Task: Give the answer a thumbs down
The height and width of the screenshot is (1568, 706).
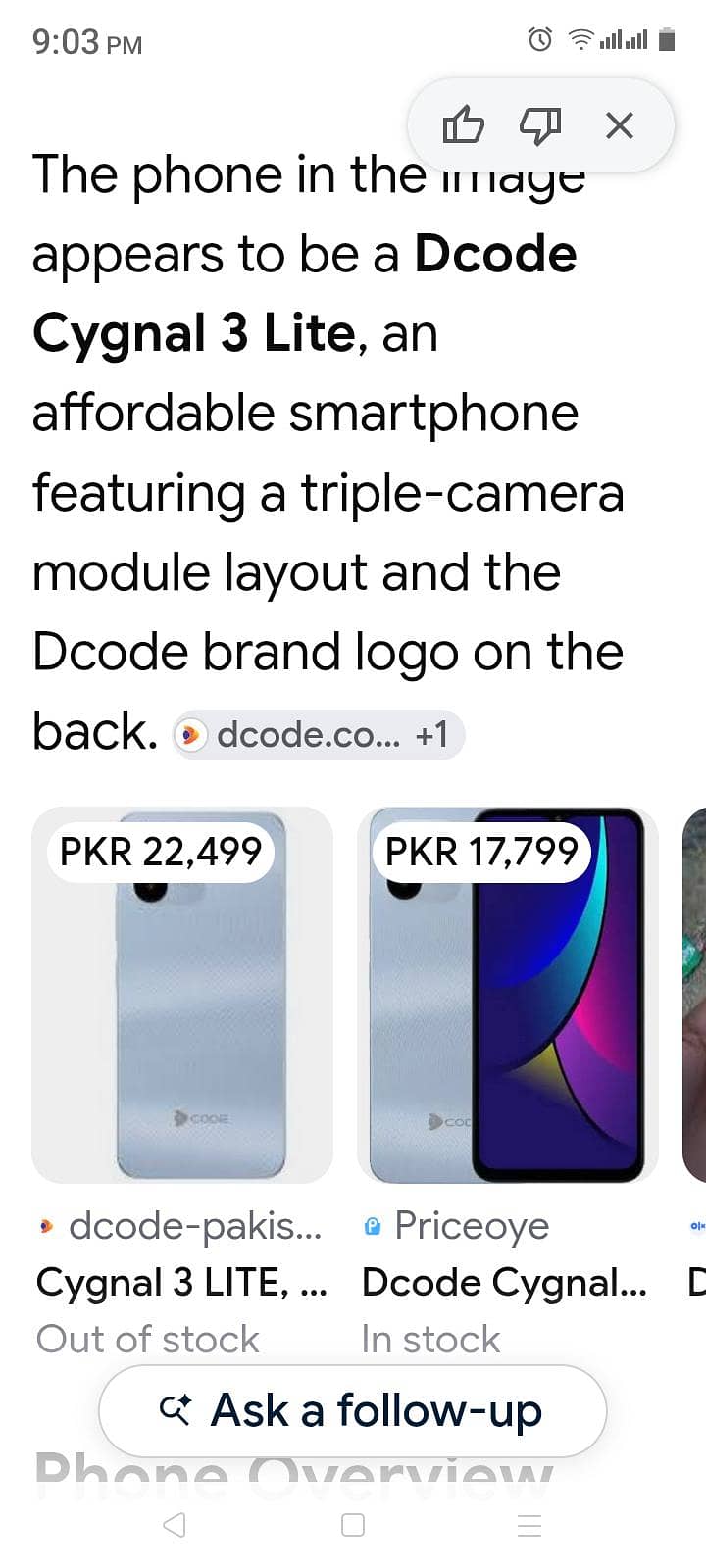Action: (x=540, y=125)
